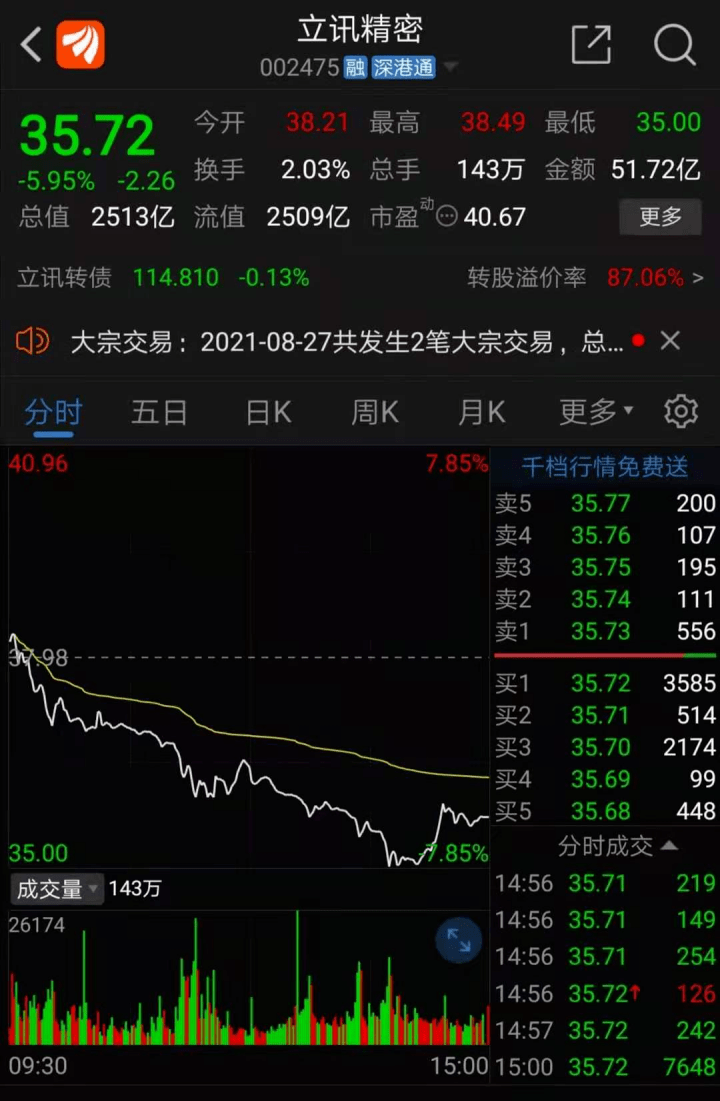Image resolution: width=720 pixels, height=1101 pixels.
Task: Open the search magnifier
Action: pos(674,45)
